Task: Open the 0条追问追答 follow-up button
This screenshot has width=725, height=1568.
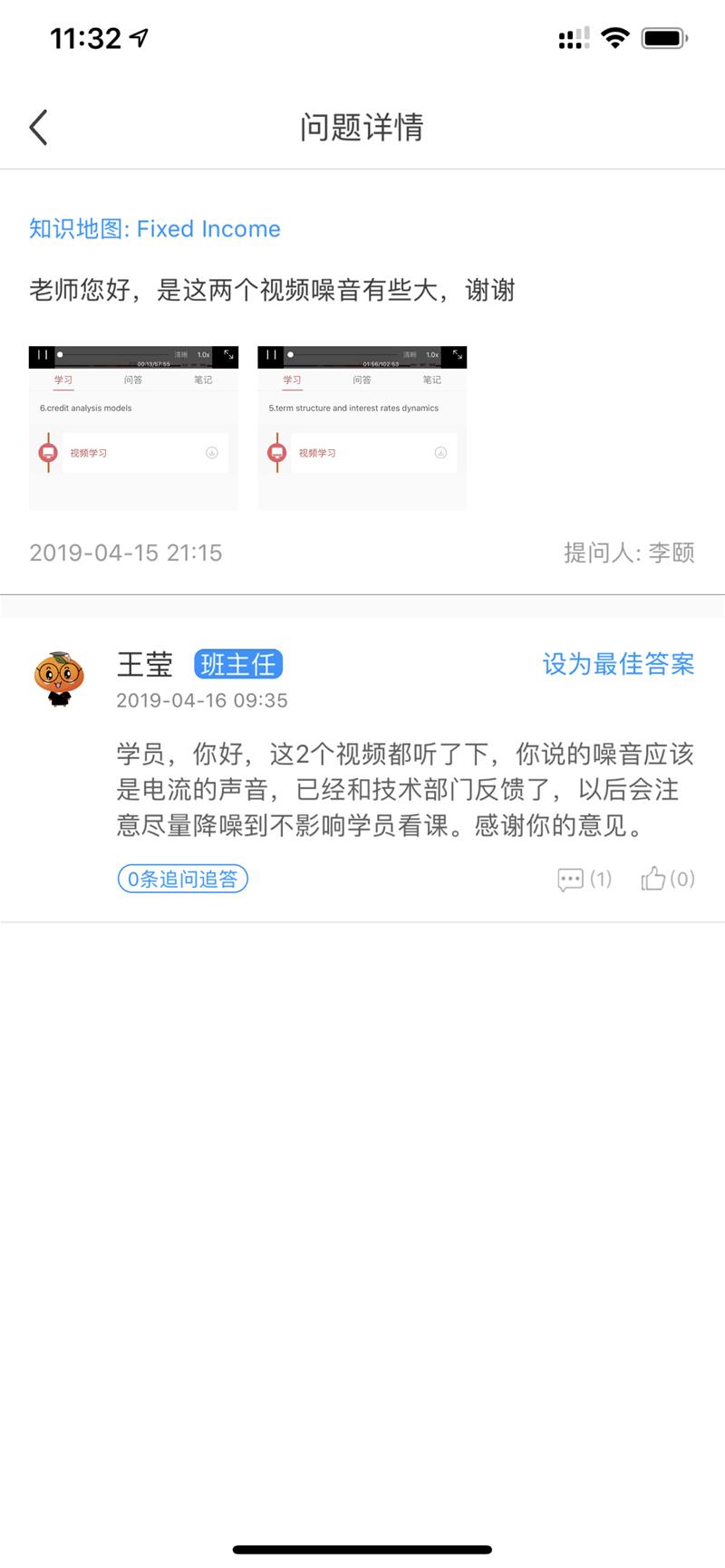Action: [x=182, y=879]
